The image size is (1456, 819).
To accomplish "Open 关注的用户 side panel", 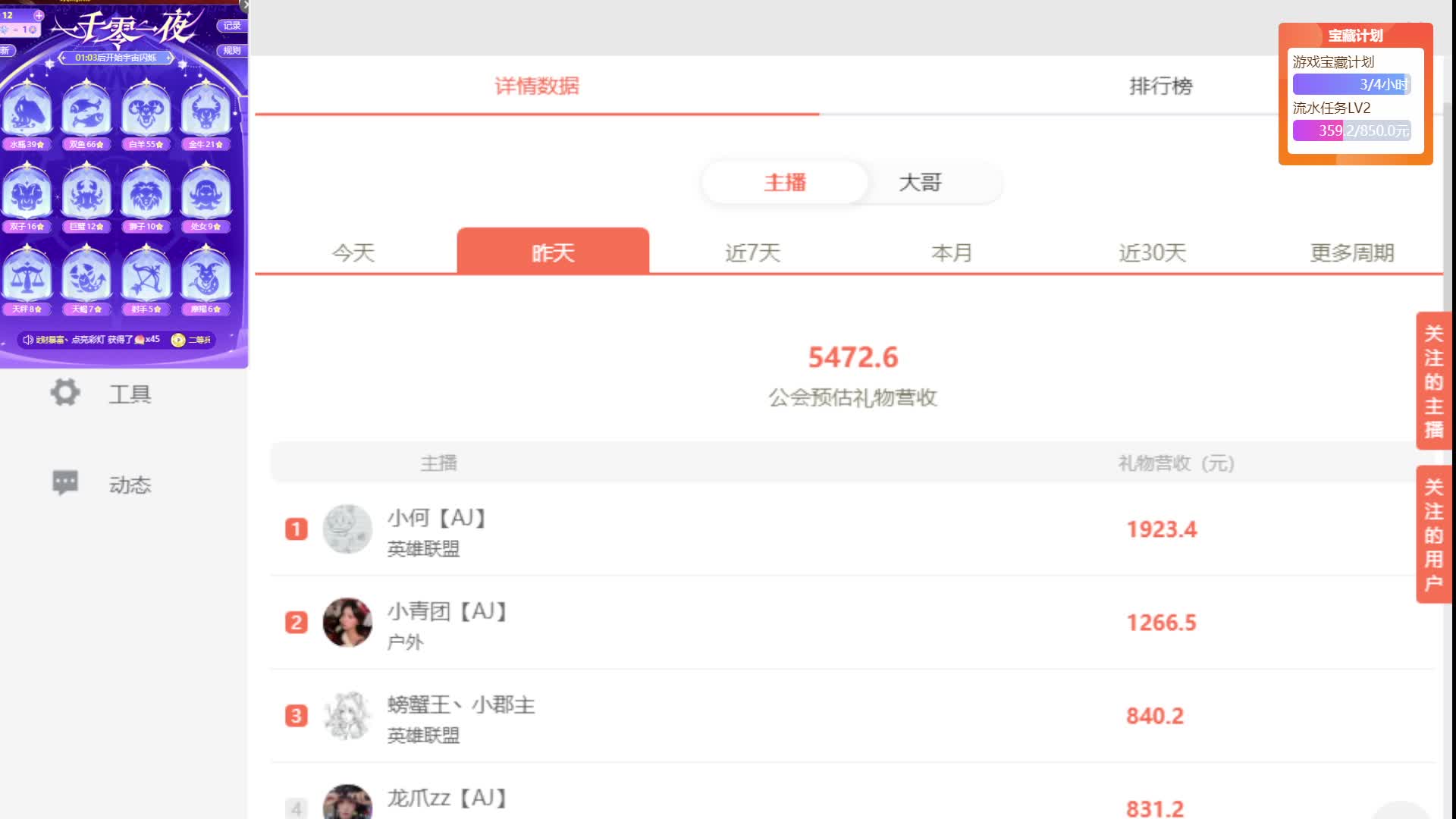I will click(x=1432, y=535).
